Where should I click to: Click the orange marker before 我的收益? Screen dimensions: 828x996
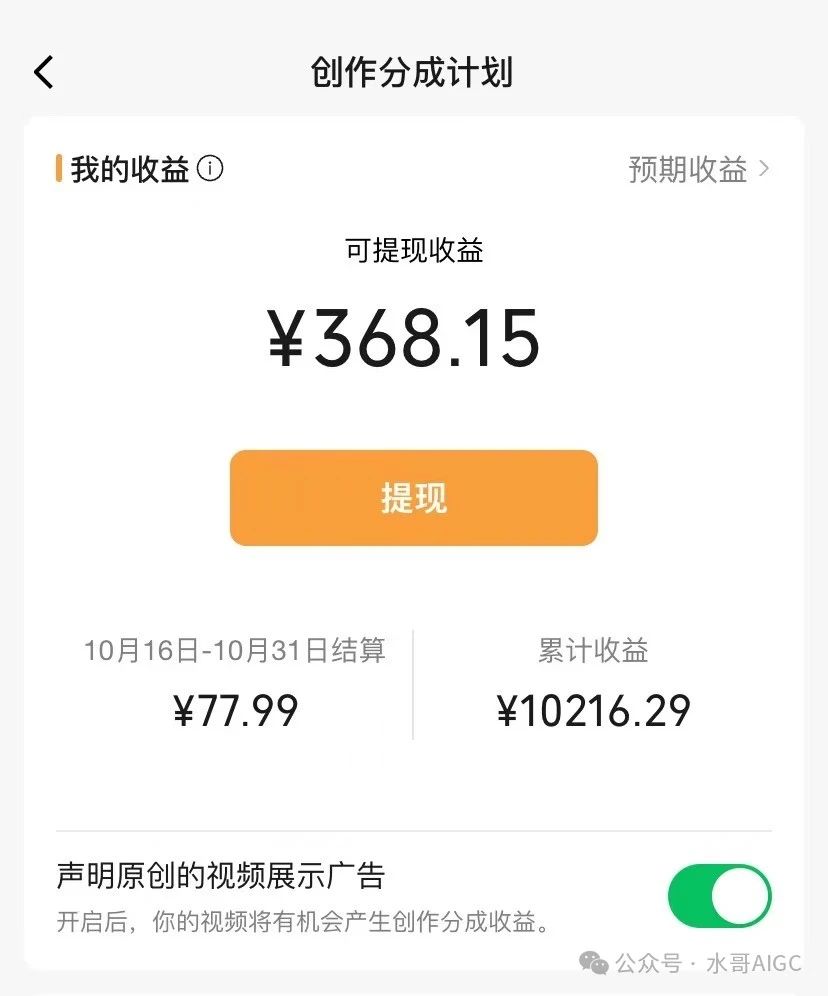pos(59,170)
